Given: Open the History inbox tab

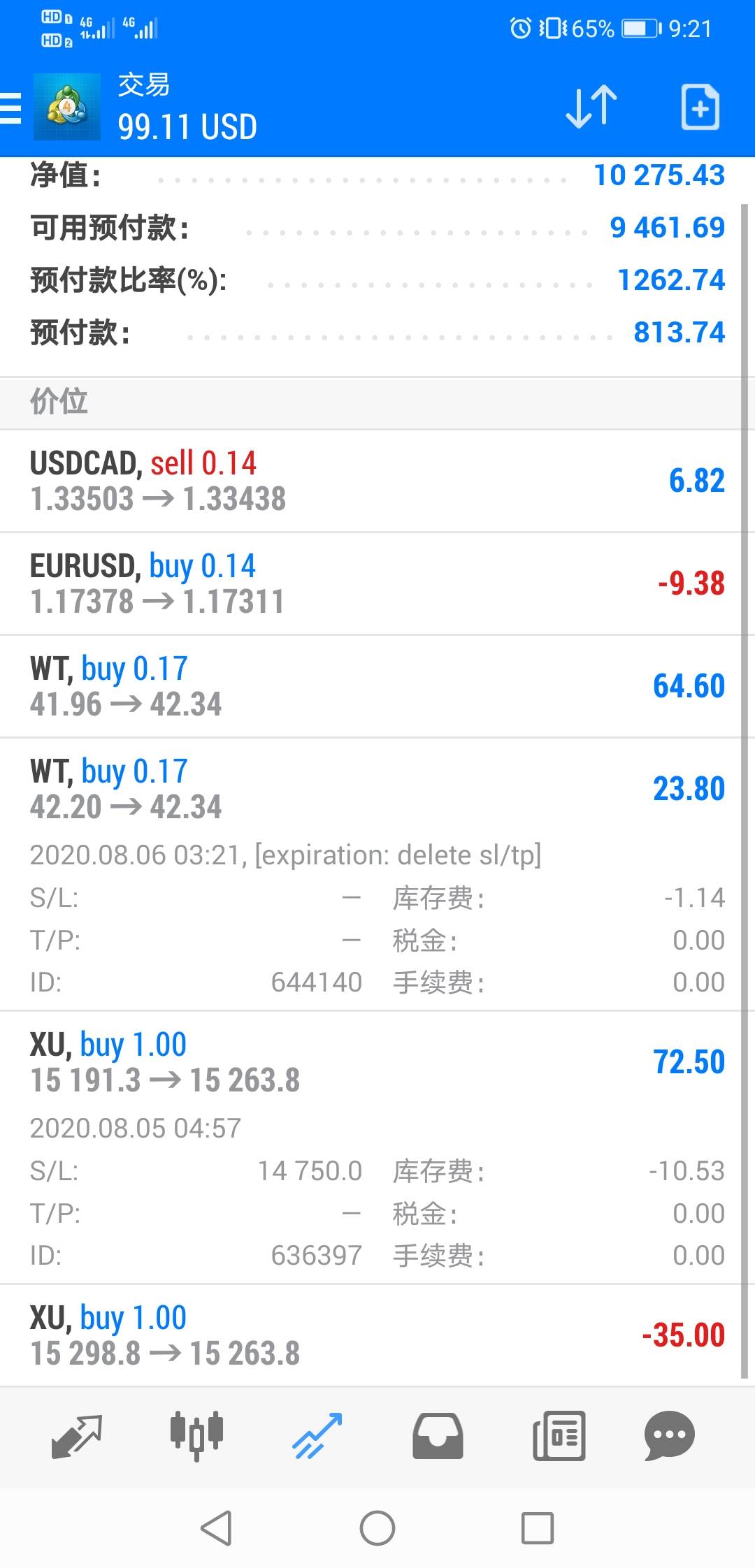Looking at the screenshot, I should click(x=438, y=1437).
